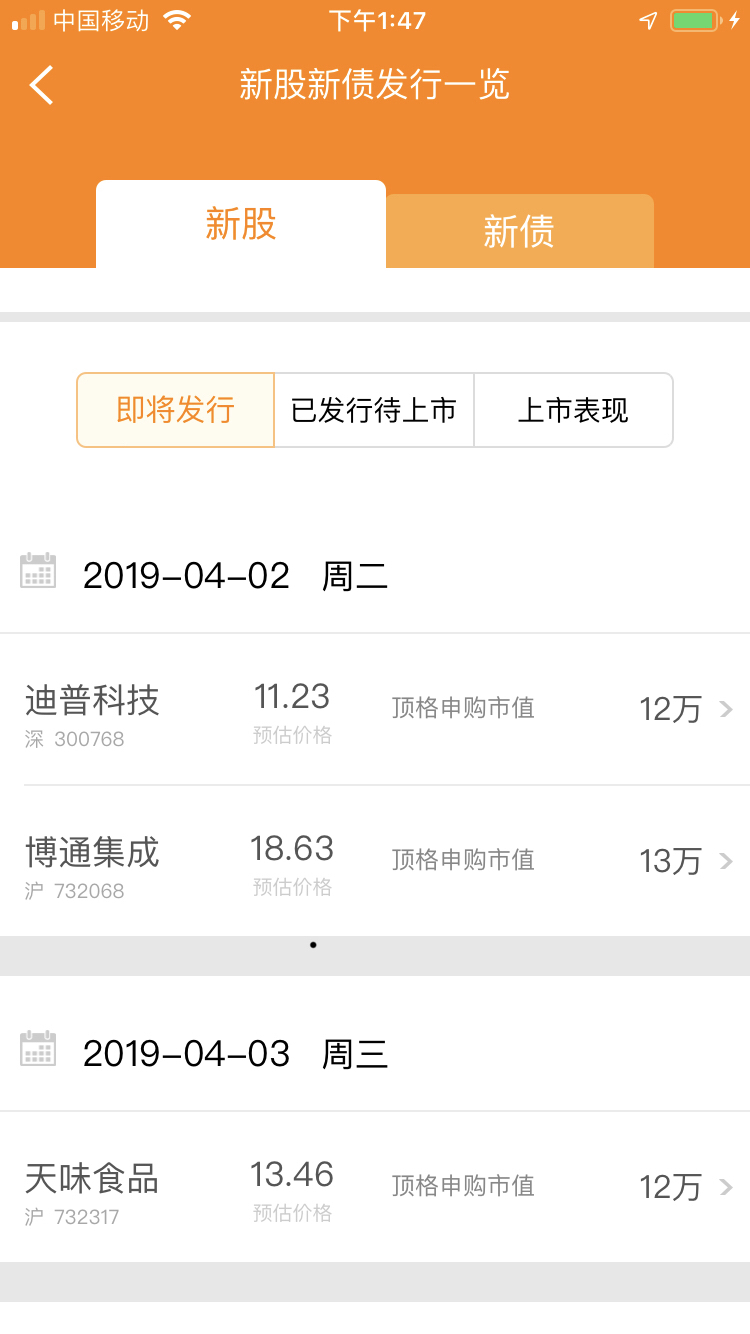This screenshot has height=1334, width=750.
Task: Open the 迪普科技 300768 stock row
Action: 375,710
